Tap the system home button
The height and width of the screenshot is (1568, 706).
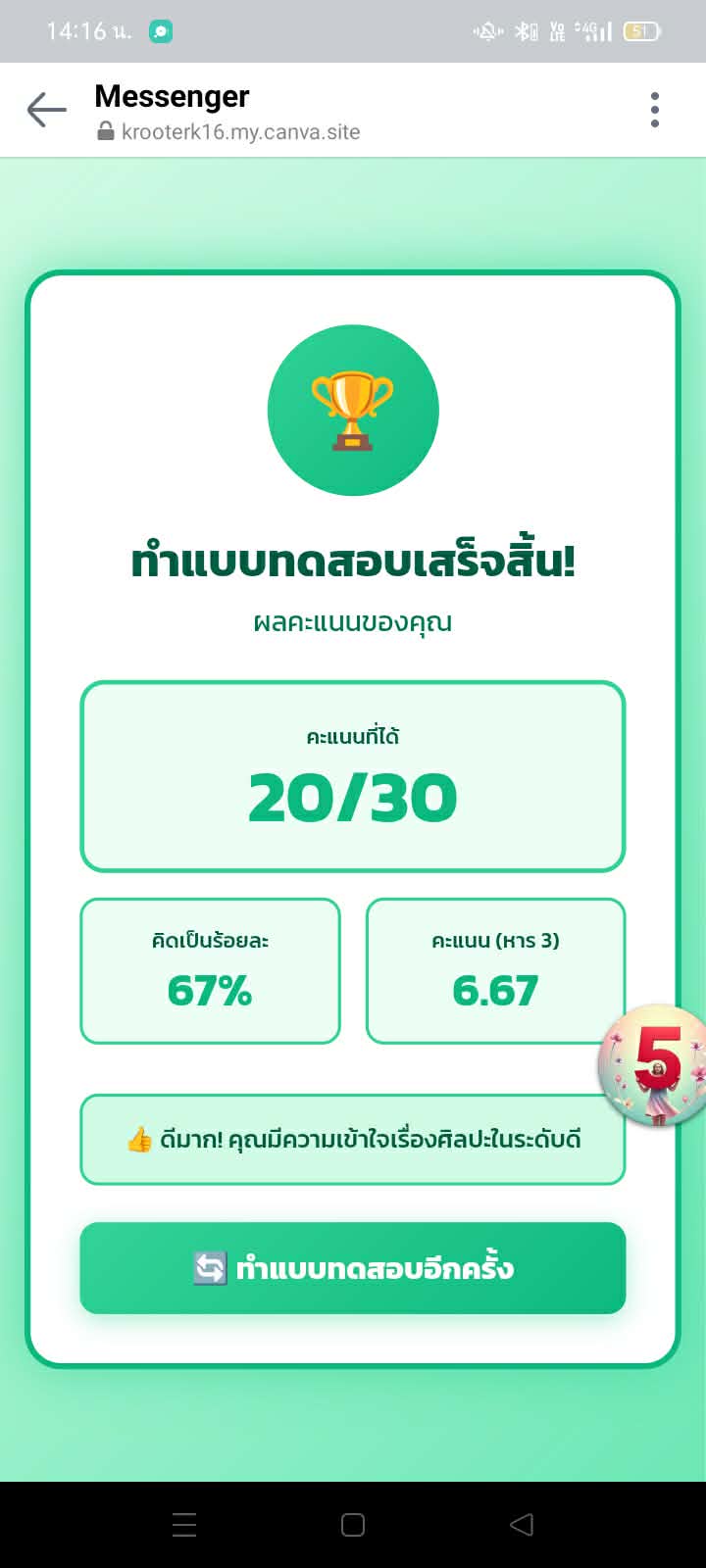[x=353, y=1524]
